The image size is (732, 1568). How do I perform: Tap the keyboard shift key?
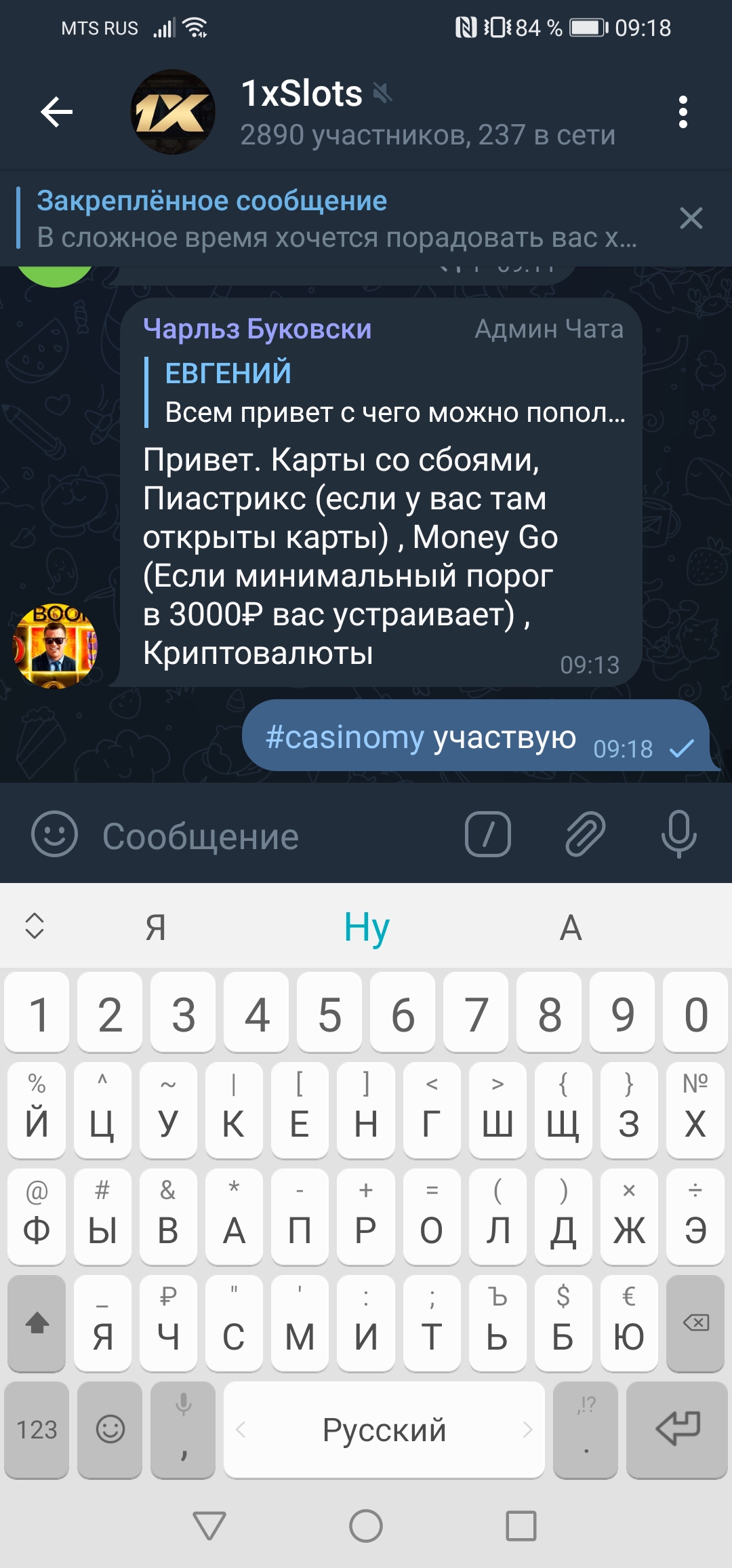37,1322
